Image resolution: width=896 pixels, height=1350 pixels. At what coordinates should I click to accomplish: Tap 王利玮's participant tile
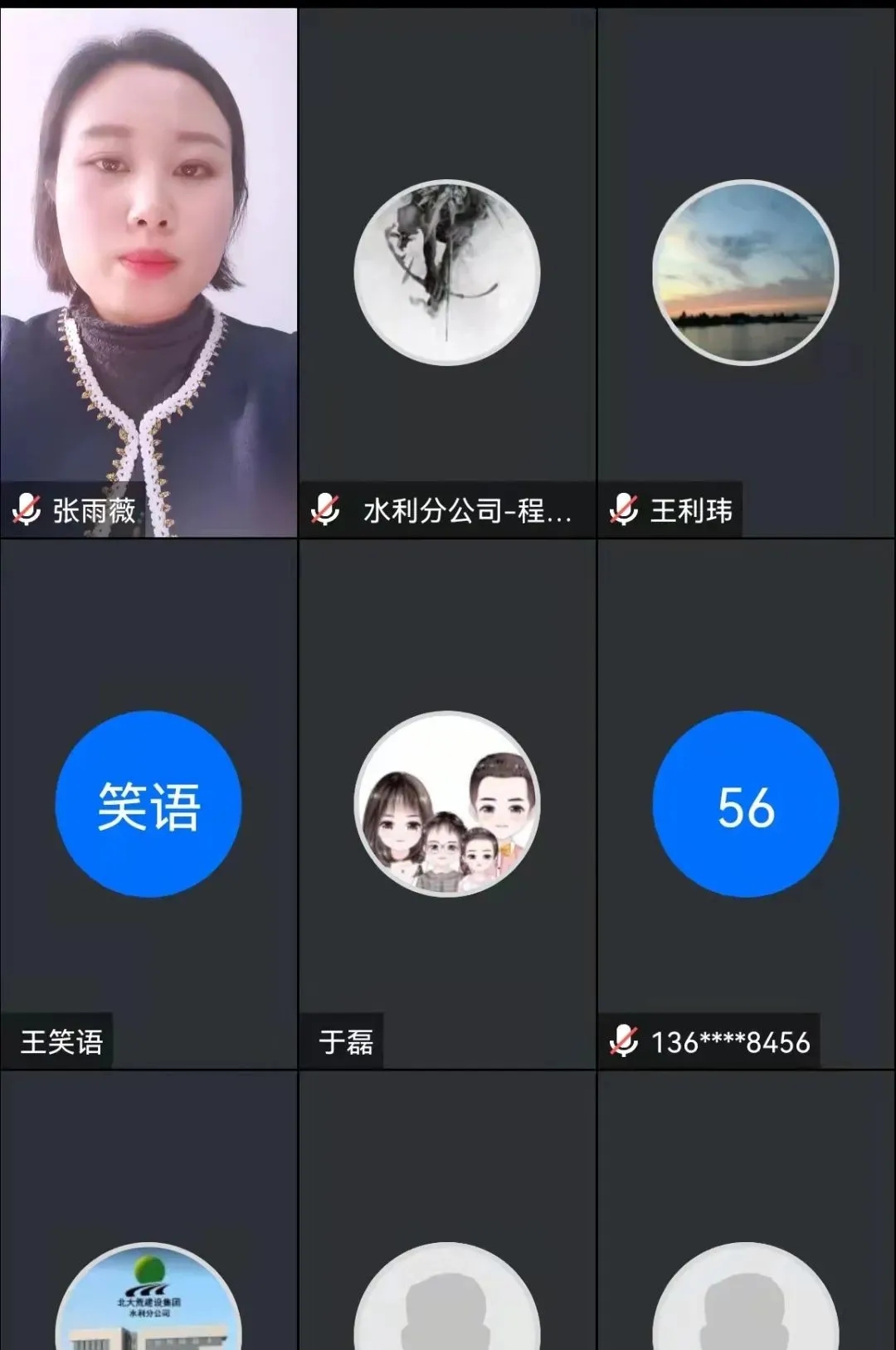click(x=746, y=274)
